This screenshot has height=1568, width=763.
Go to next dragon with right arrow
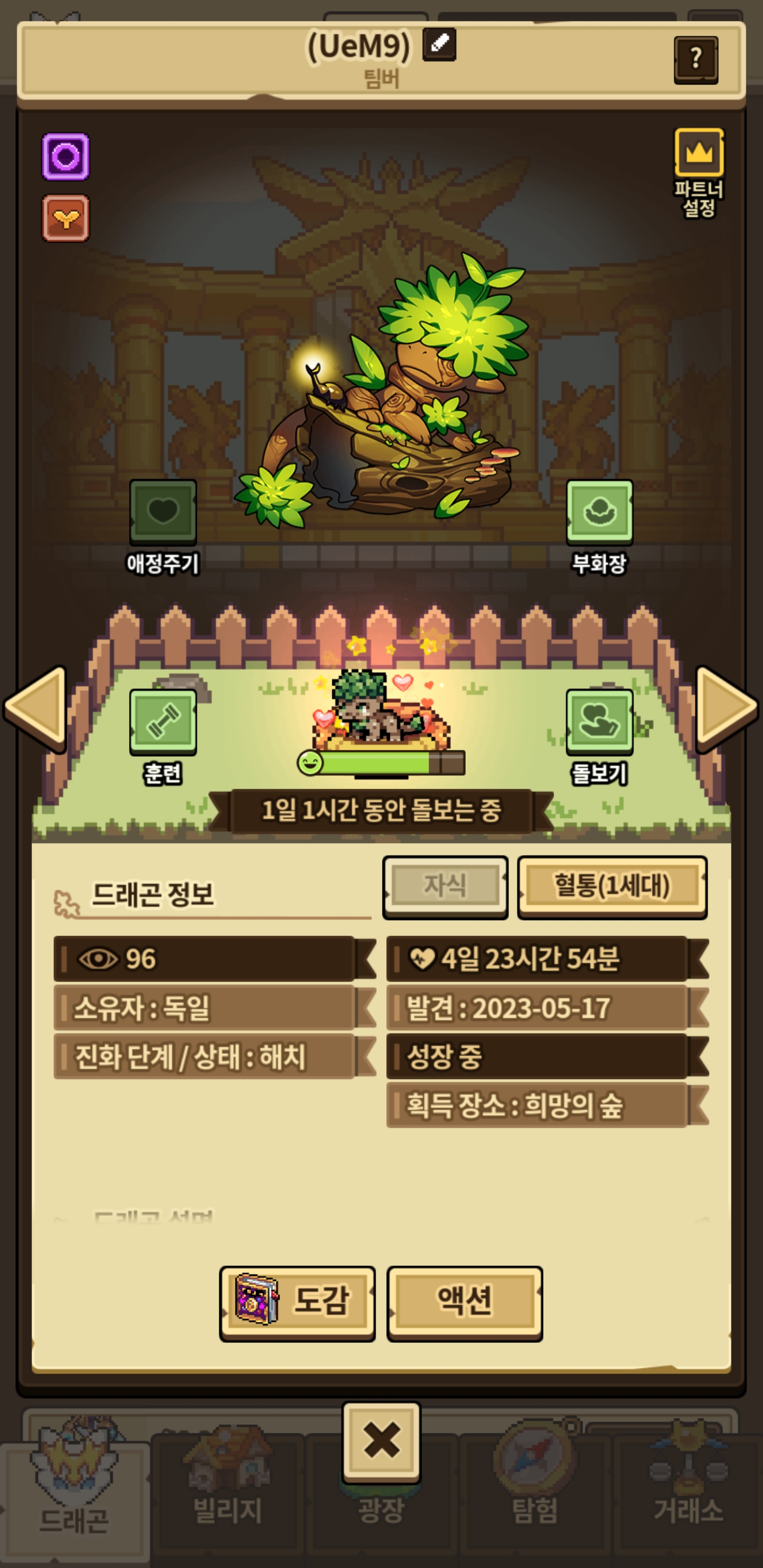point(725,706)
